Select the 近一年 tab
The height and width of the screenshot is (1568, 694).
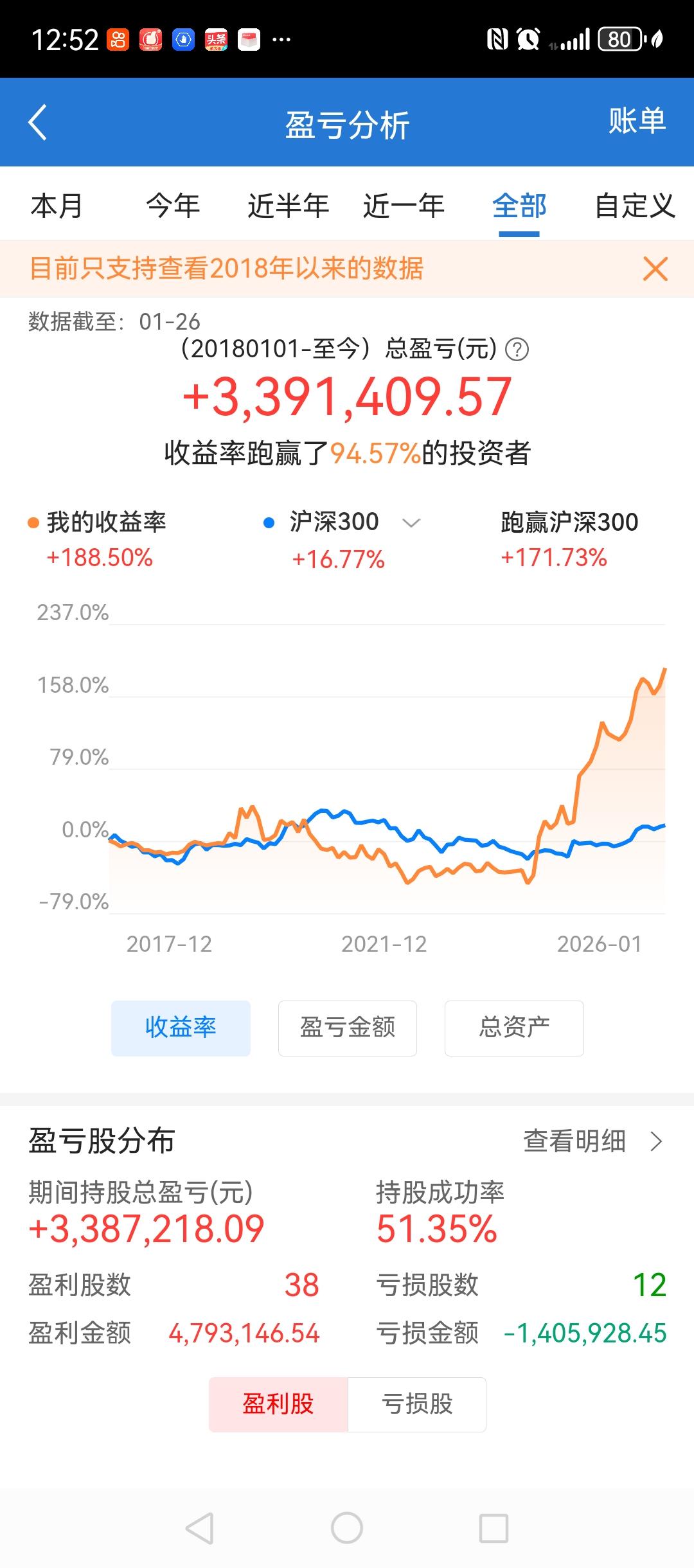pos(404,206)
